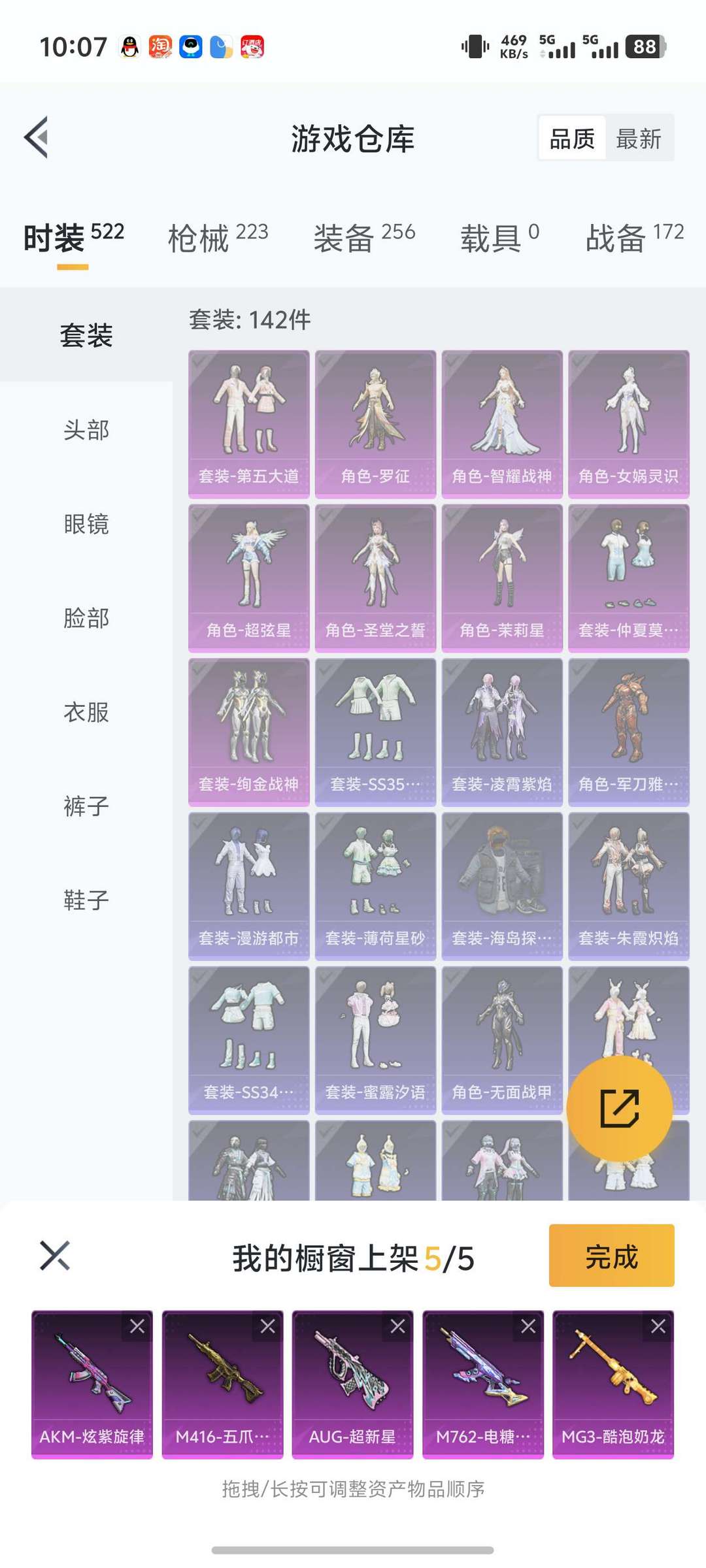Sort by 品质
The width and height of the screenshot is (706, 1568).
pos(572,139)
